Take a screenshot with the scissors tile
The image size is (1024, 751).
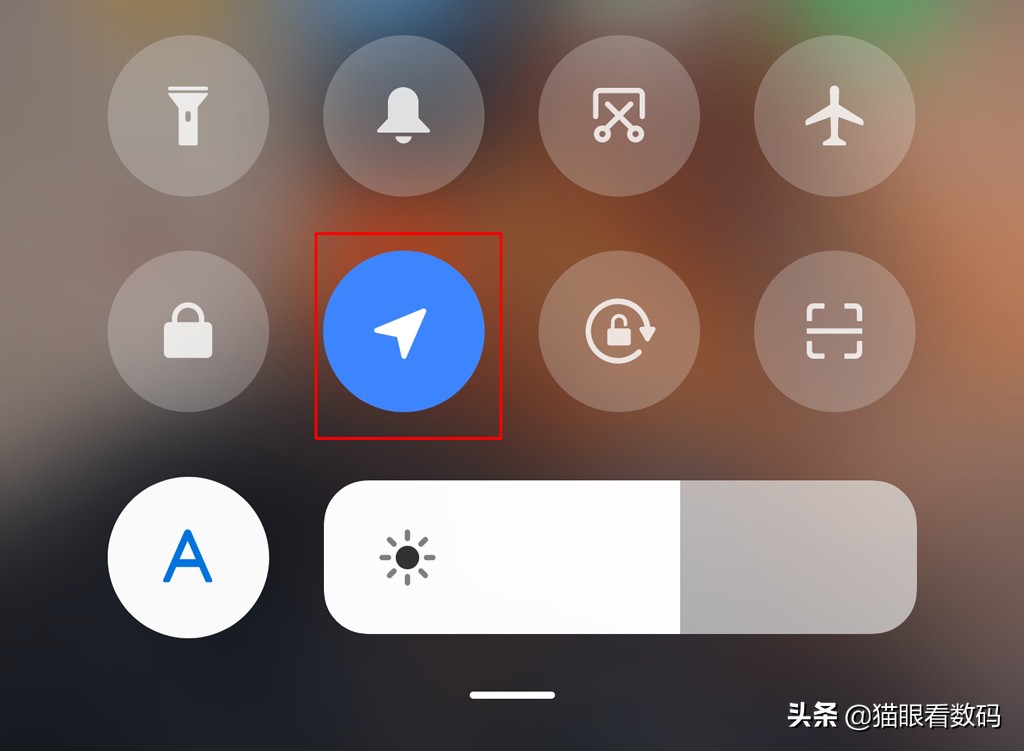coord(619,116)
